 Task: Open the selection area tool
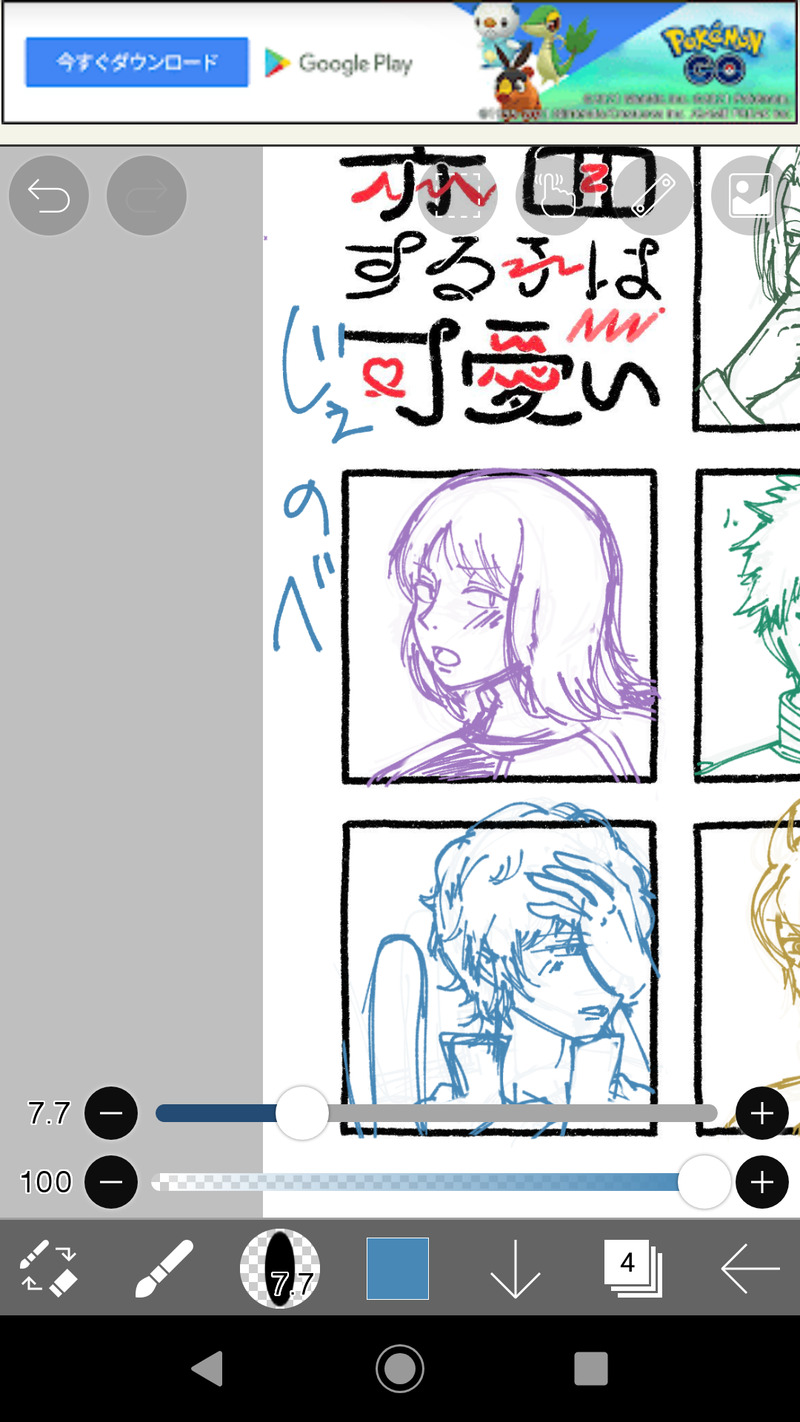pyautogui.click(x=458, y=196)
